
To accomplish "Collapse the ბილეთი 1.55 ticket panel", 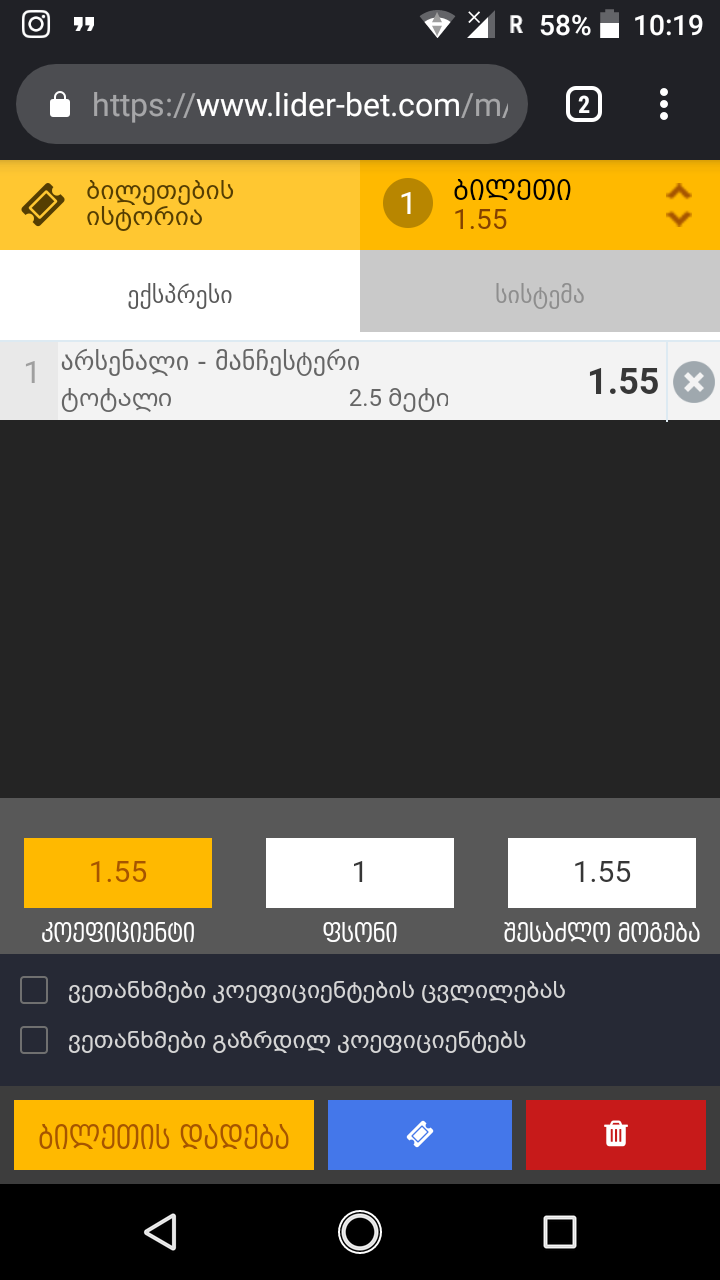I will coord(678,204).
